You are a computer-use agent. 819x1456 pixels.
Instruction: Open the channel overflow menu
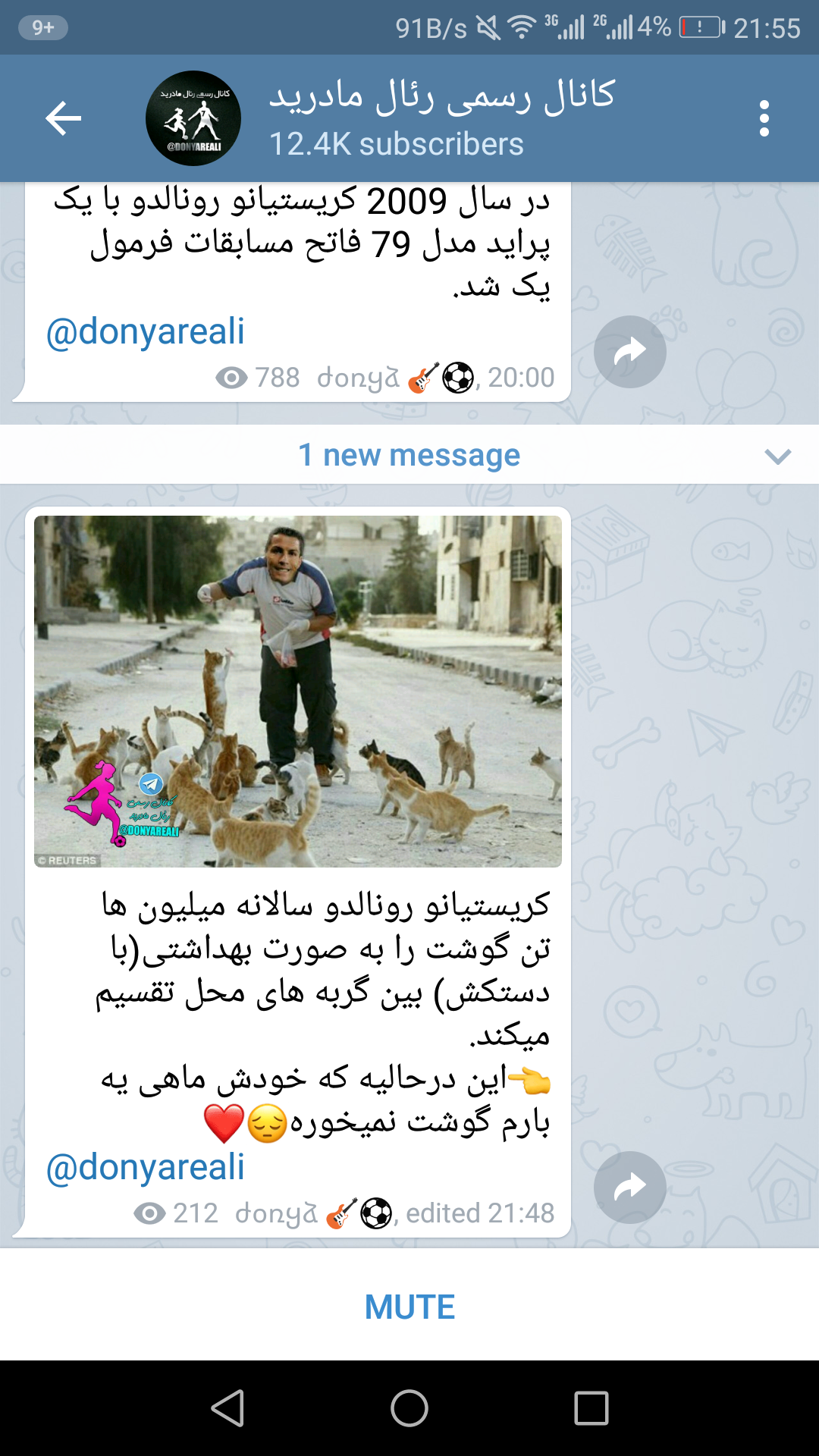point(764,118)
